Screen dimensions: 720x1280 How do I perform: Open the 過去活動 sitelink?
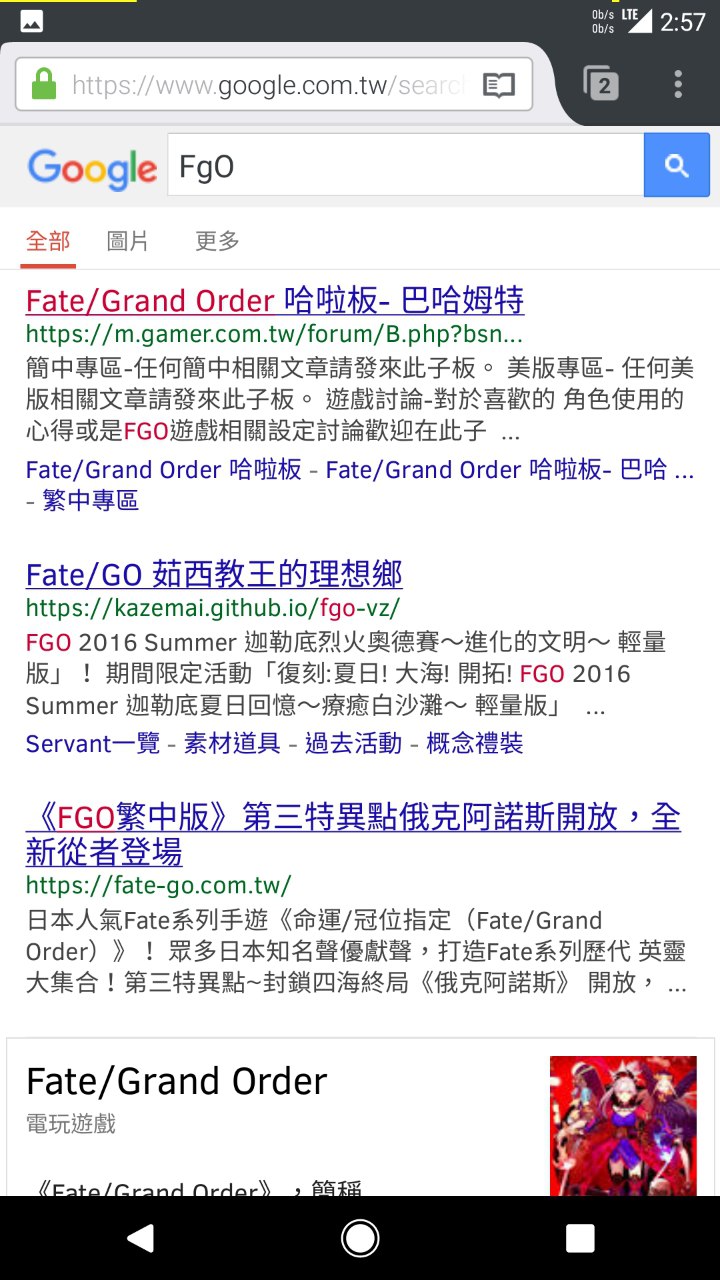[x=353, y=743]
